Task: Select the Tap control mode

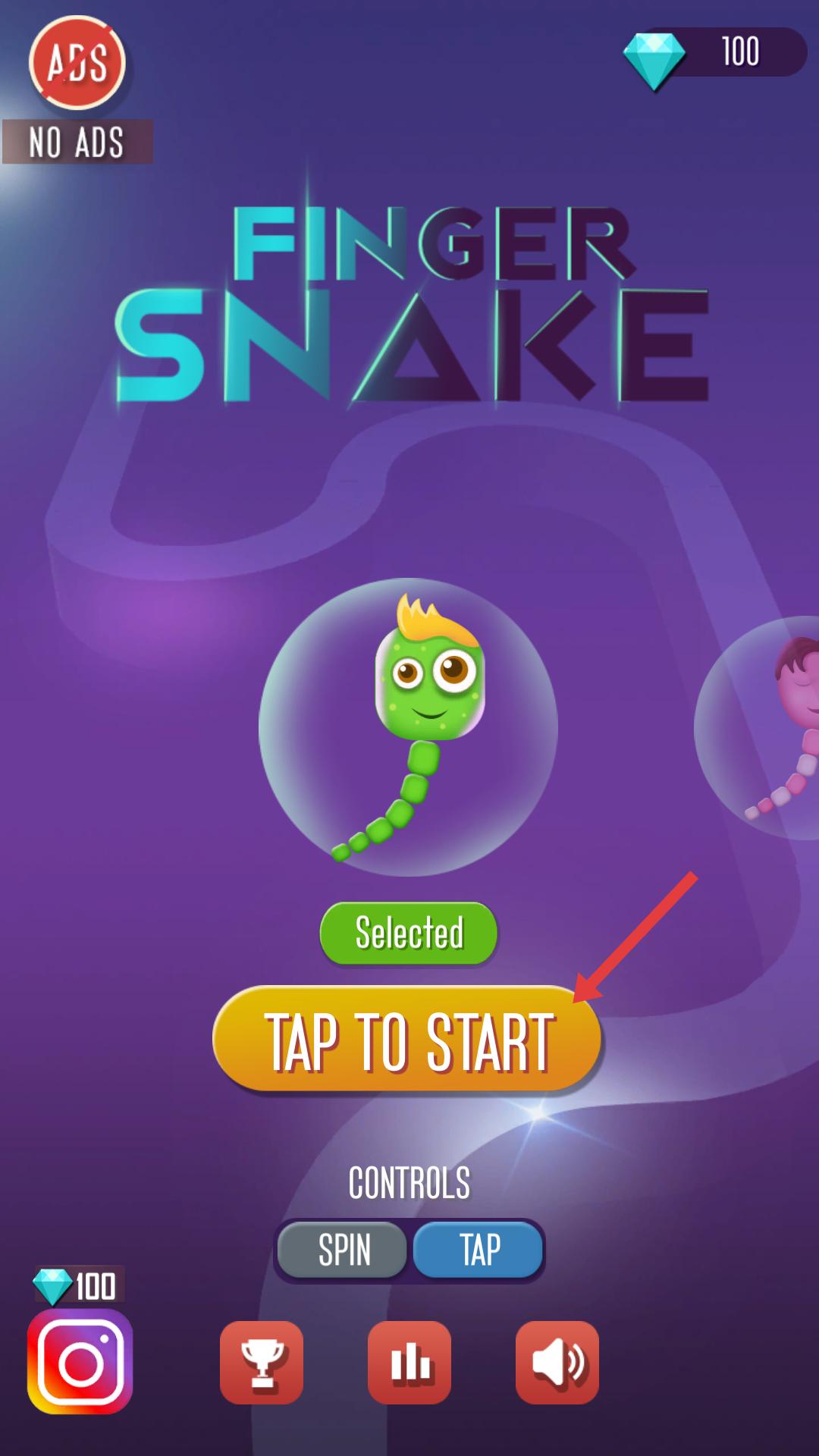Action: point(479,1250)
